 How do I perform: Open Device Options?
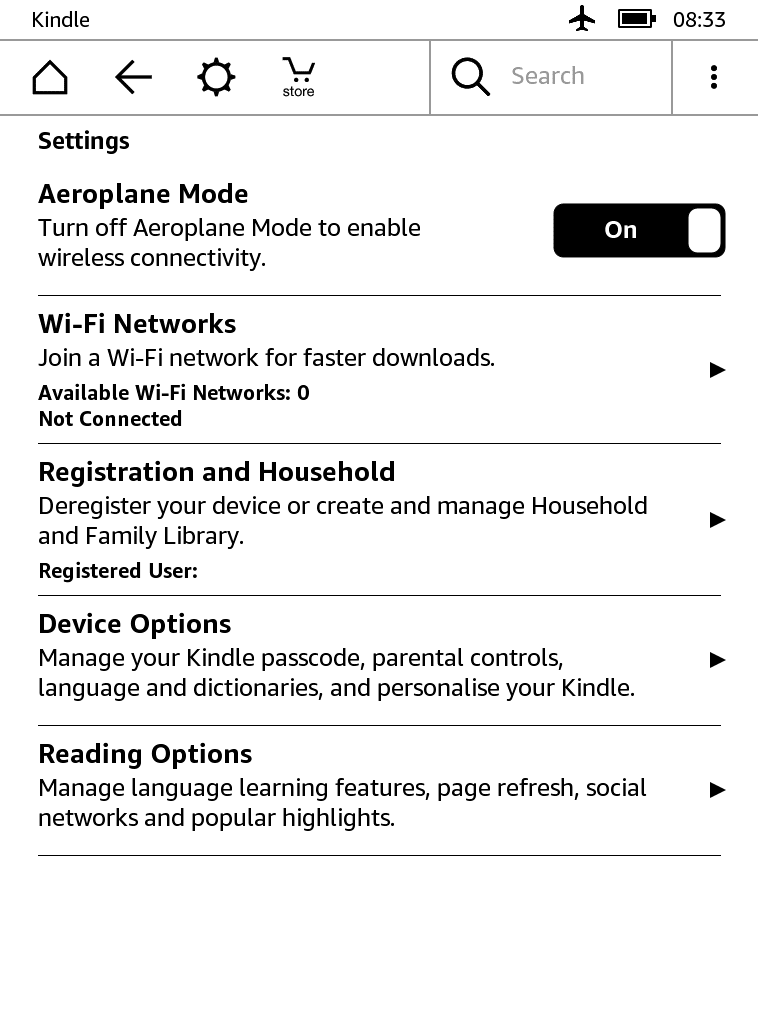tap(378, 660)
